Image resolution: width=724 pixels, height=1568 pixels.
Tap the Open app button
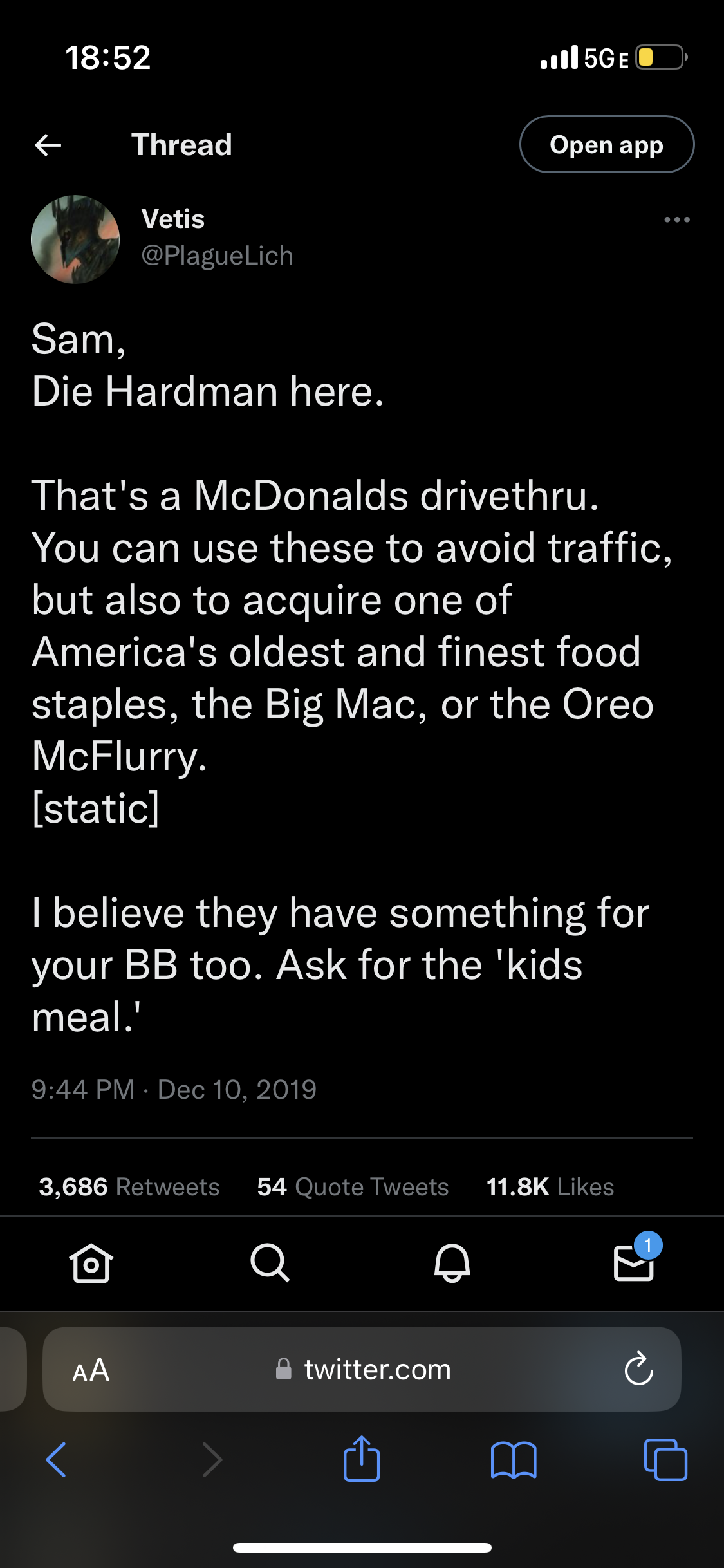(x=606, y=144)
